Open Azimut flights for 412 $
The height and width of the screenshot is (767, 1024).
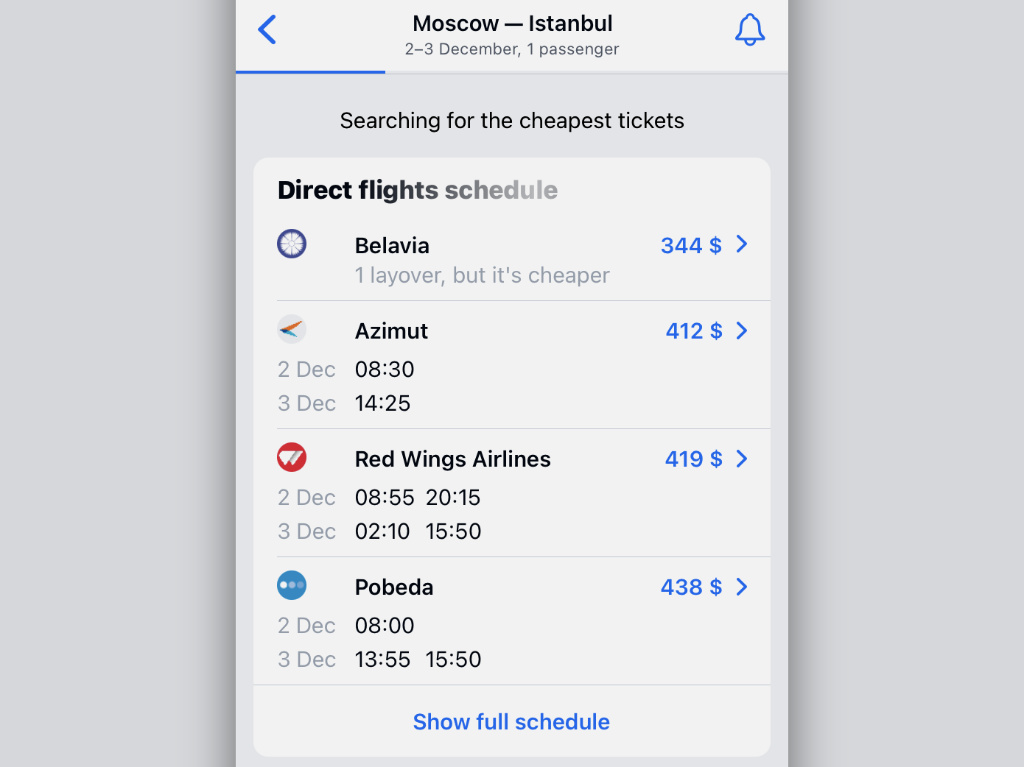click(x=706, y=331)
